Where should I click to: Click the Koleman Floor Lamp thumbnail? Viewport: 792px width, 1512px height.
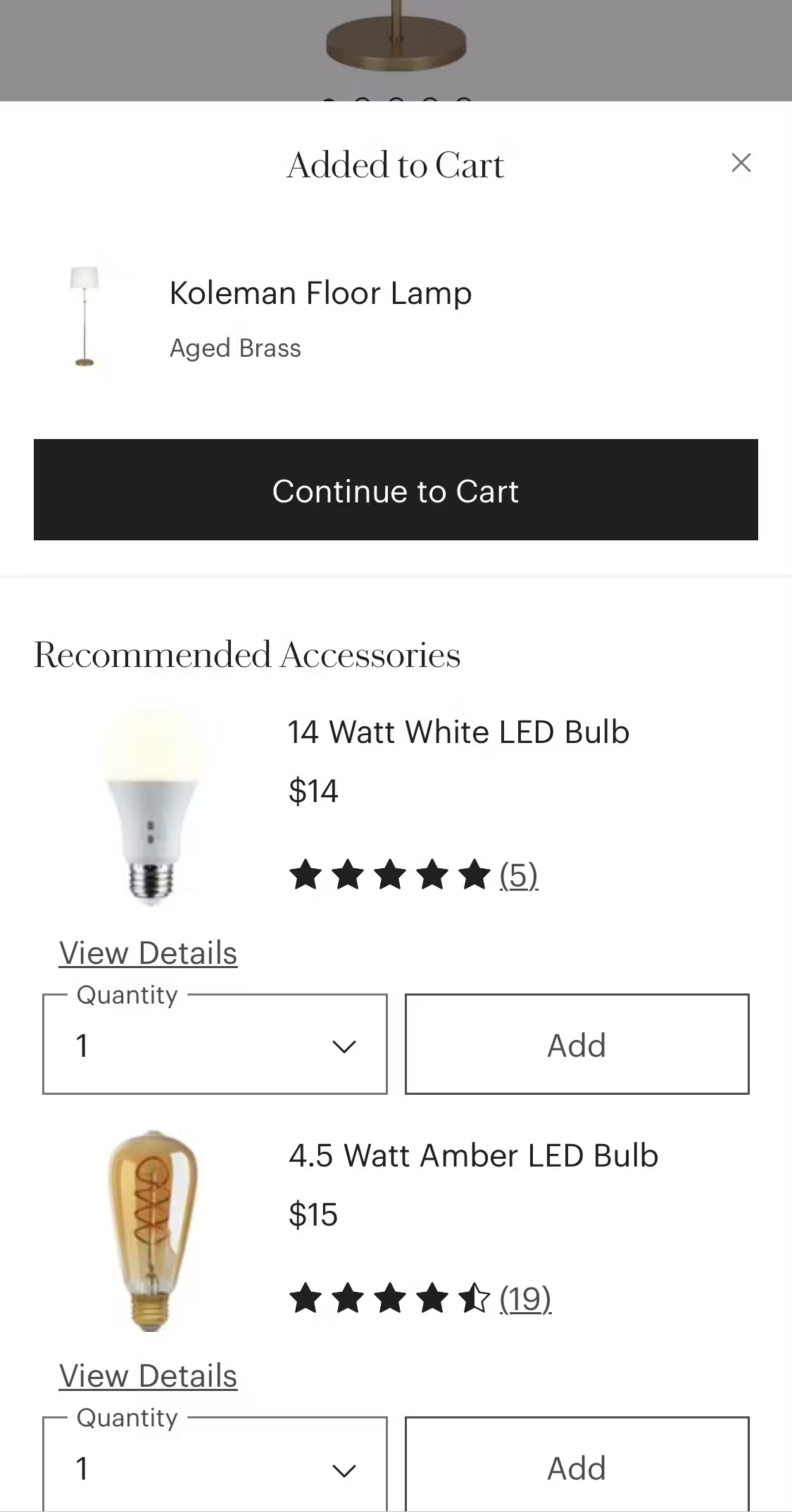pos(84,317)
